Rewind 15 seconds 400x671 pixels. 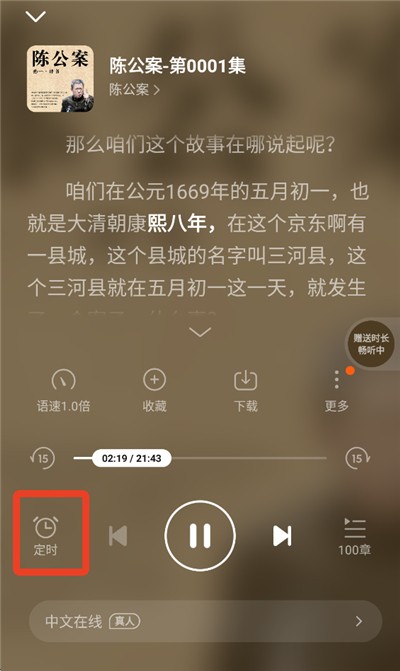coord(42,458)
